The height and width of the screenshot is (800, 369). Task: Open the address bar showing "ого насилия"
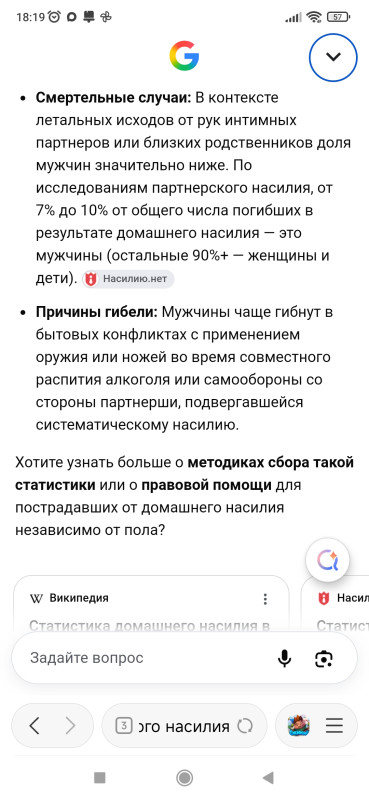(x=184, y=726)
